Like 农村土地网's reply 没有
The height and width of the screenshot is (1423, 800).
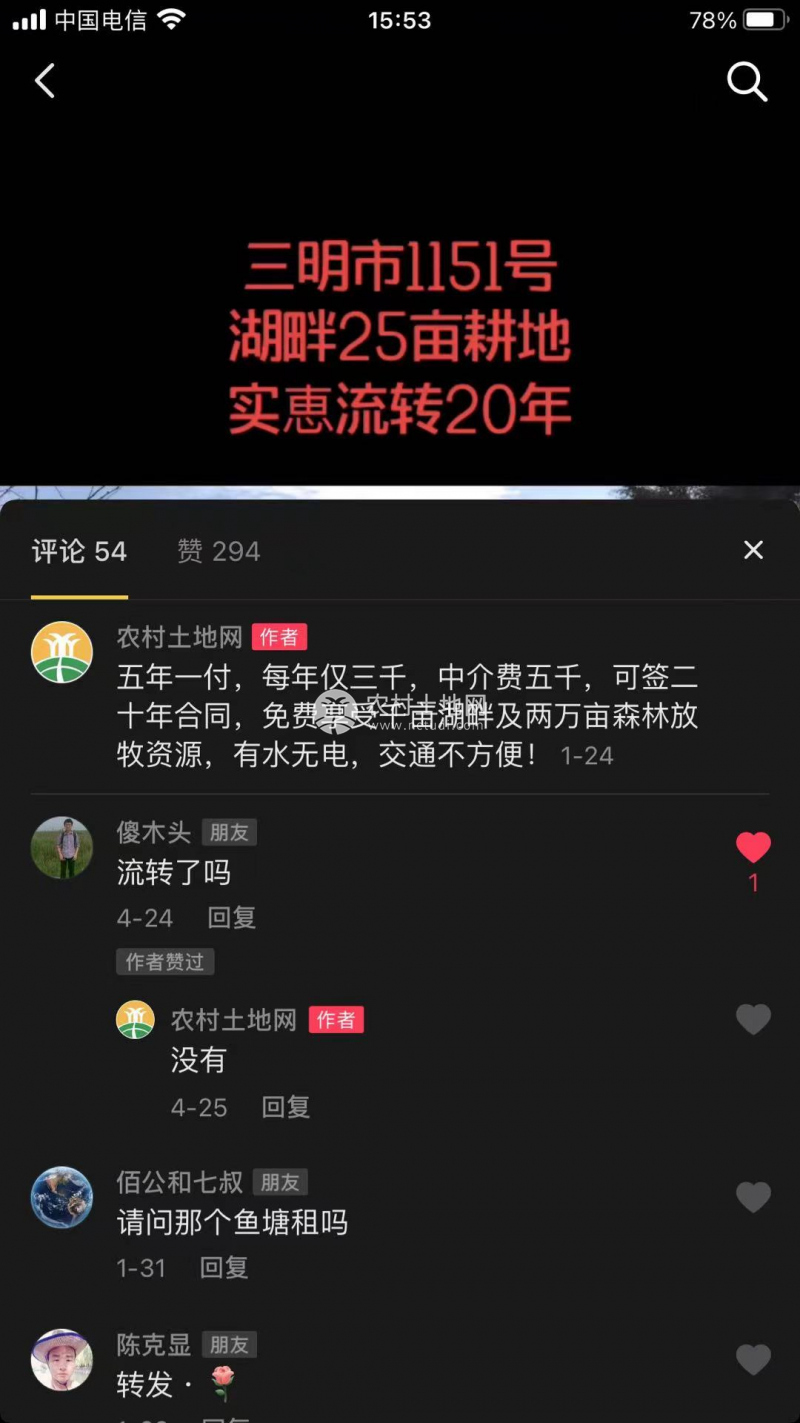[x=753, y=1019]
